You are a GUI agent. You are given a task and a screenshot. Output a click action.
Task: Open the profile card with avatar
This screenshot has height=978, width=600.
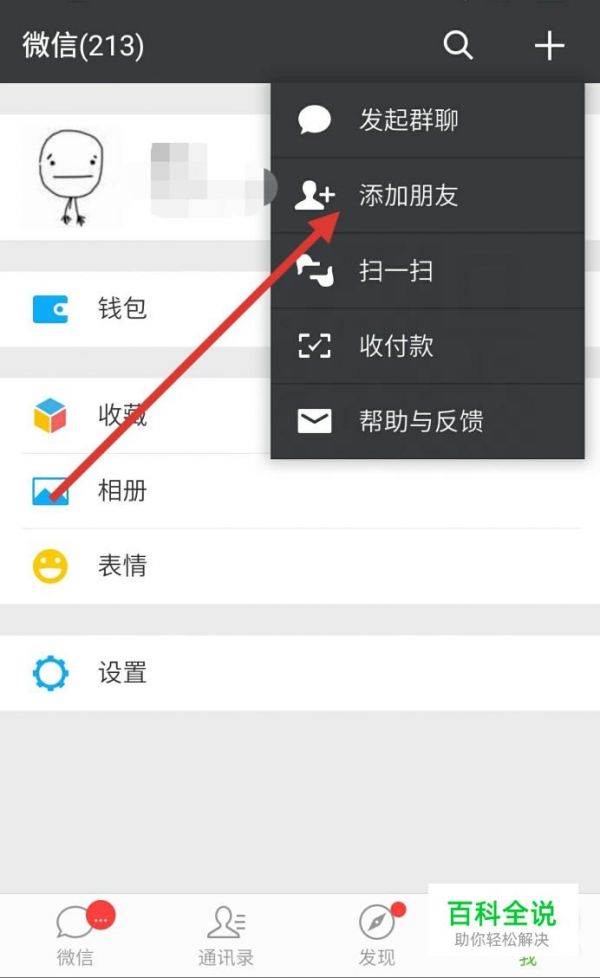135,177
